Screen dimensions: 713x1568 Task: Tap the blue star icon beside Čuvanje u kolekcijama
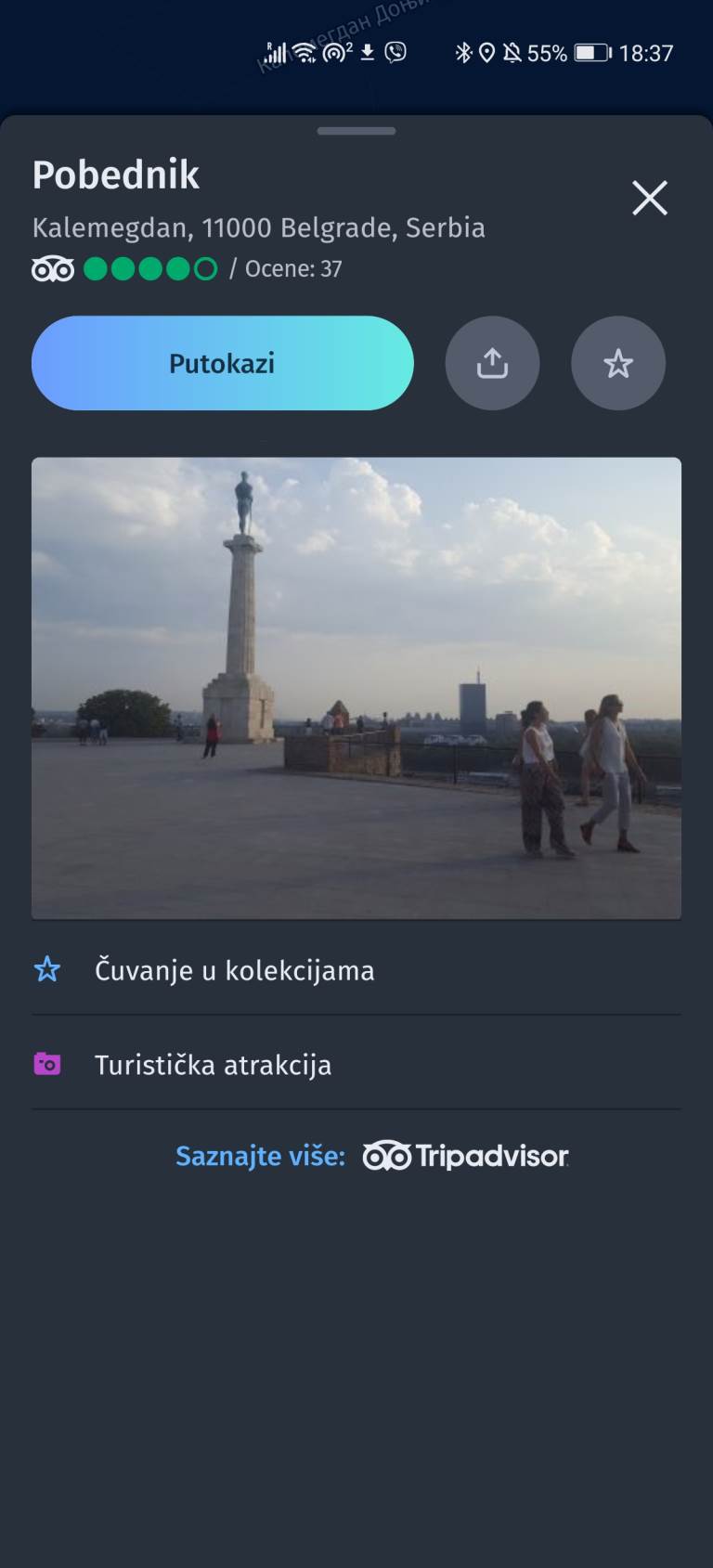click(46, 970)
